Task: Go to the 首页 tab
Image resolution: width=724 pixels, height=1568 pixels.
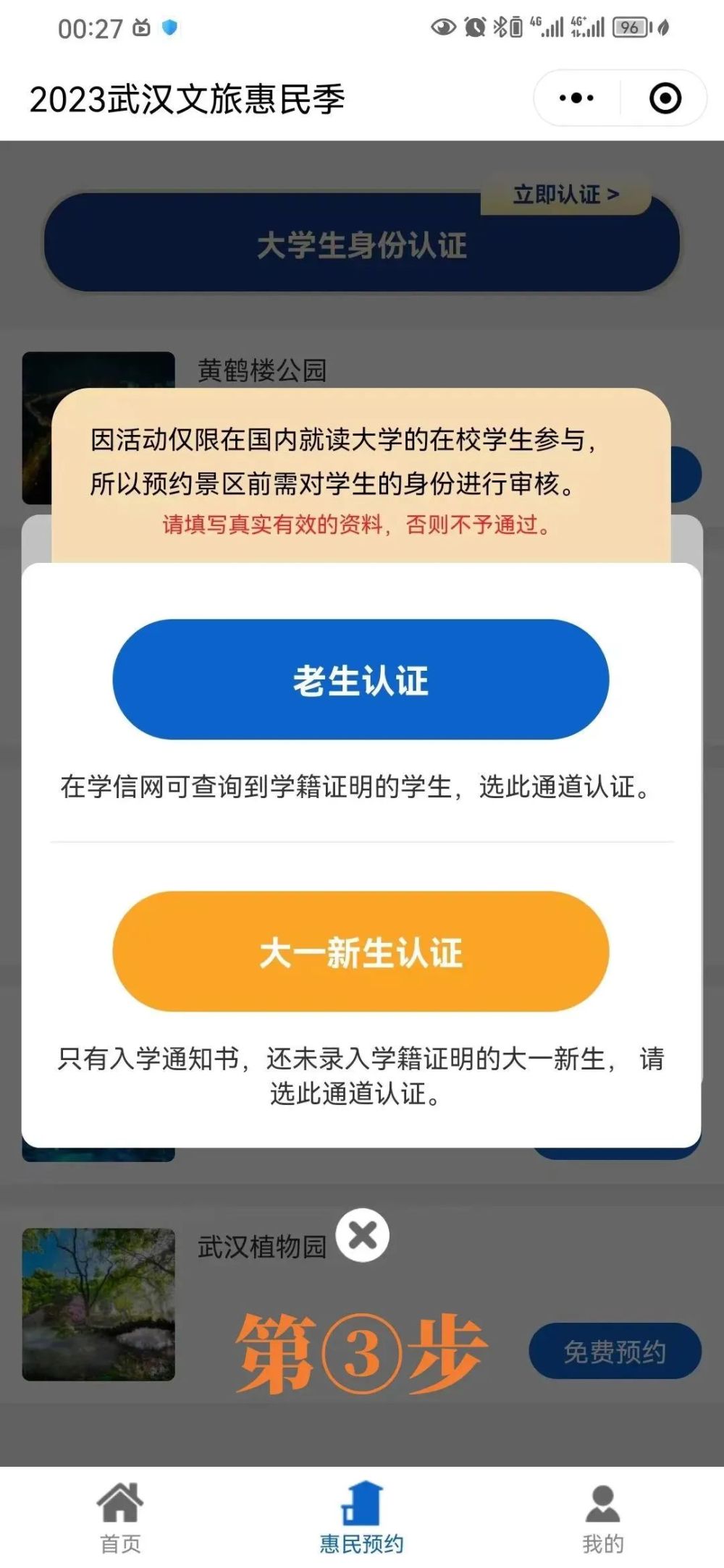Action: [x=120, y=1518]
